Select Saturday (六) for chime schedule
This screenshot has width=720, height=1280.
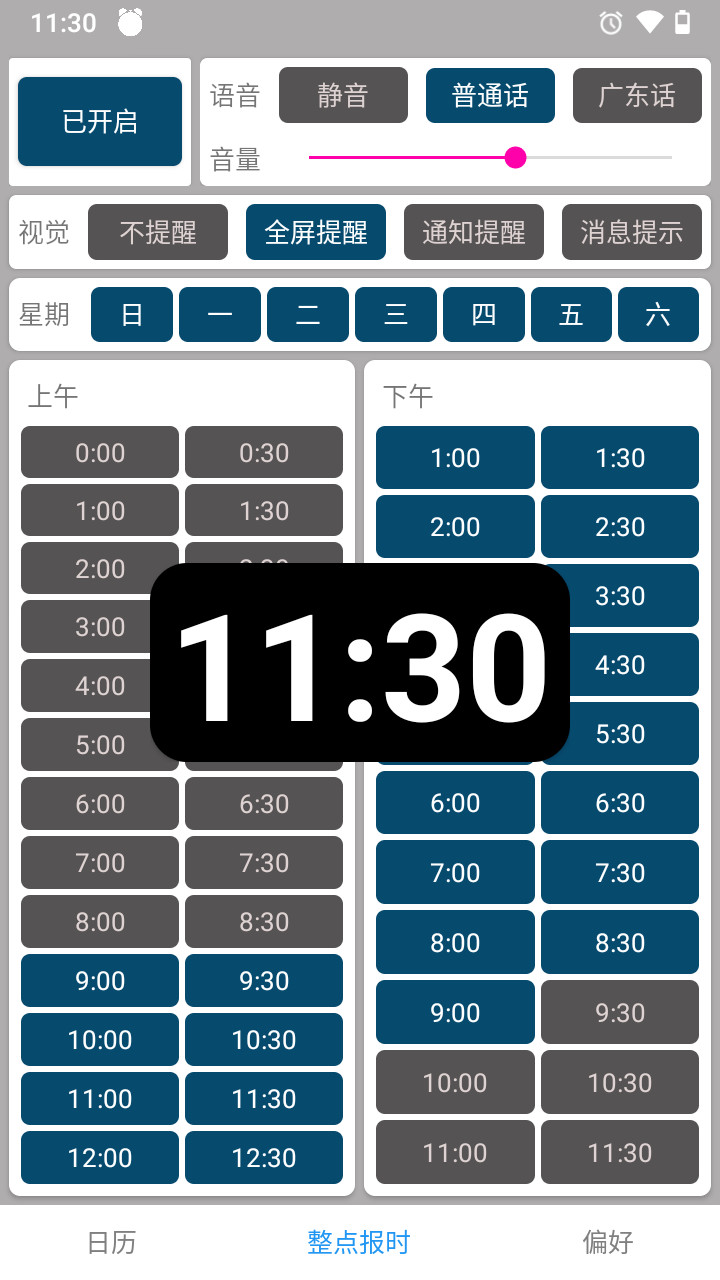659,314
